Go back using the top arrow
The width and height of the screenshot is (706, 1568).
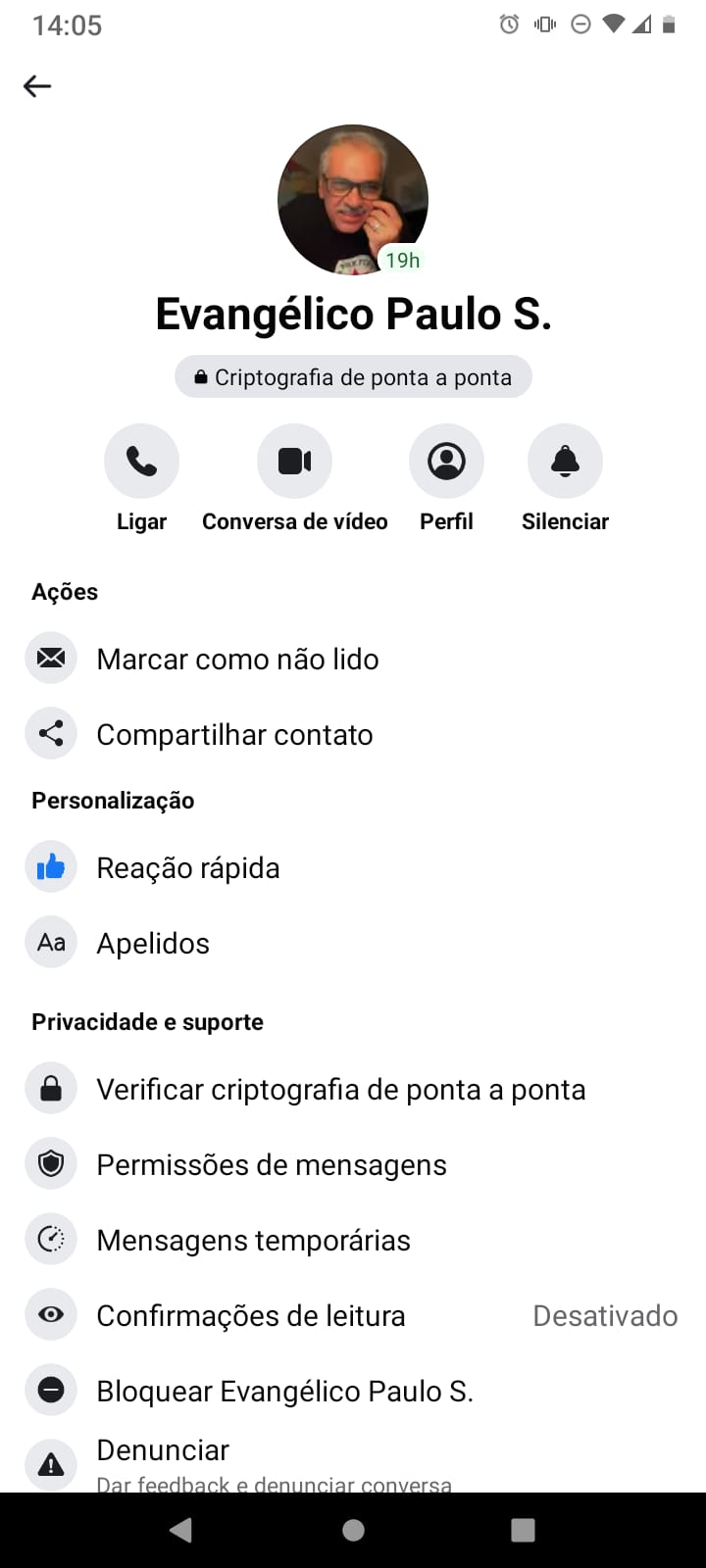pyautogui.click(x=37, y=86)
